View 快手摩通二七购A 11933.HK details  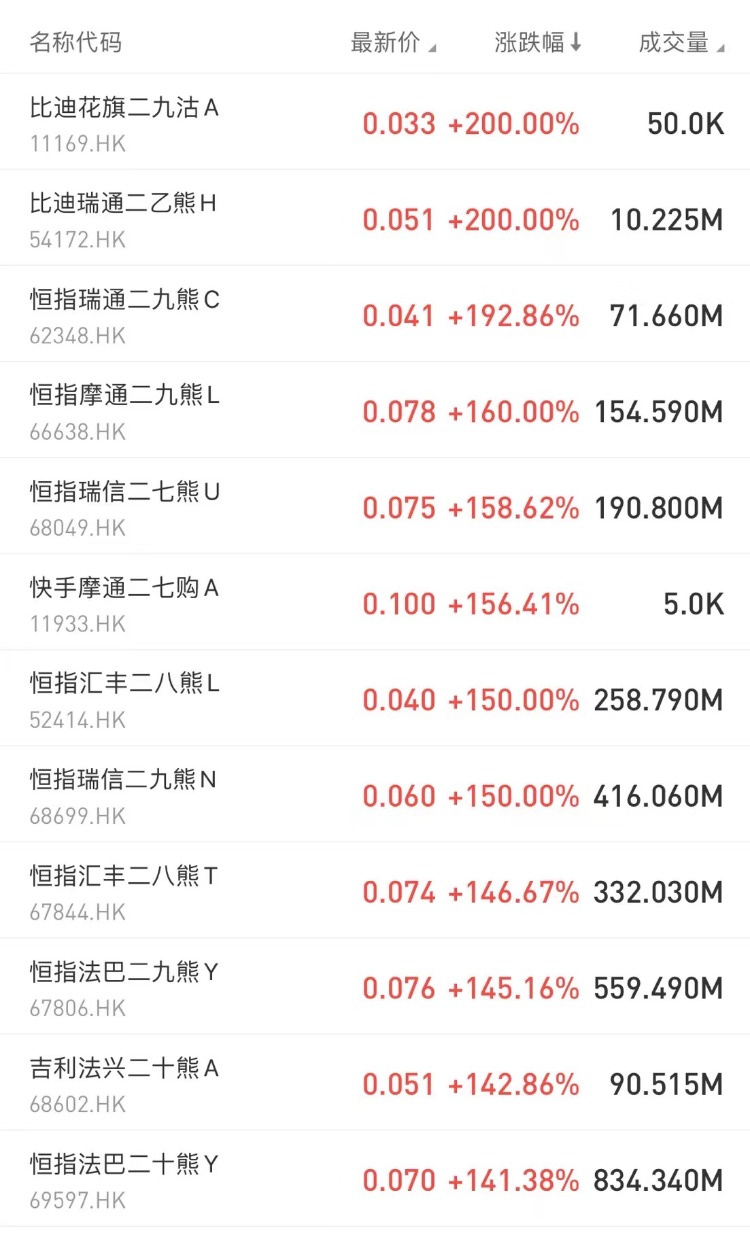pos(375,602)
